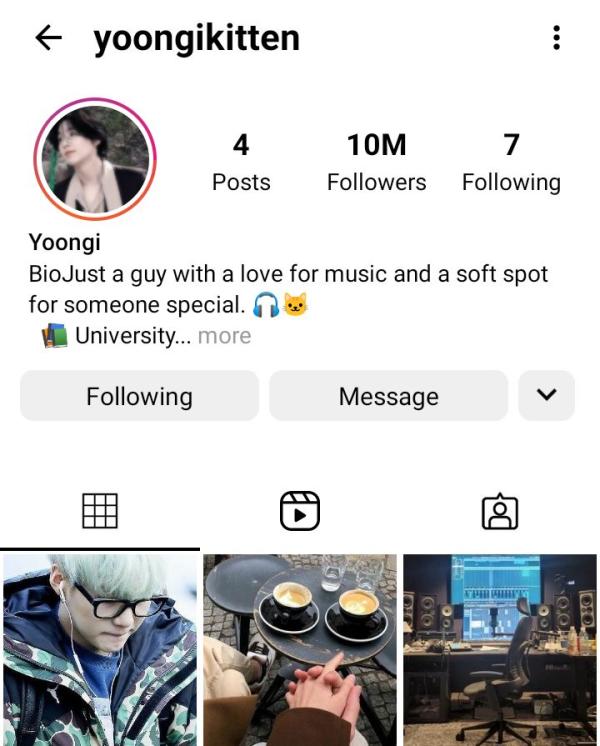600x746 pixels.
Task: Open the 10M Followers list
Action: coord(376,163)
